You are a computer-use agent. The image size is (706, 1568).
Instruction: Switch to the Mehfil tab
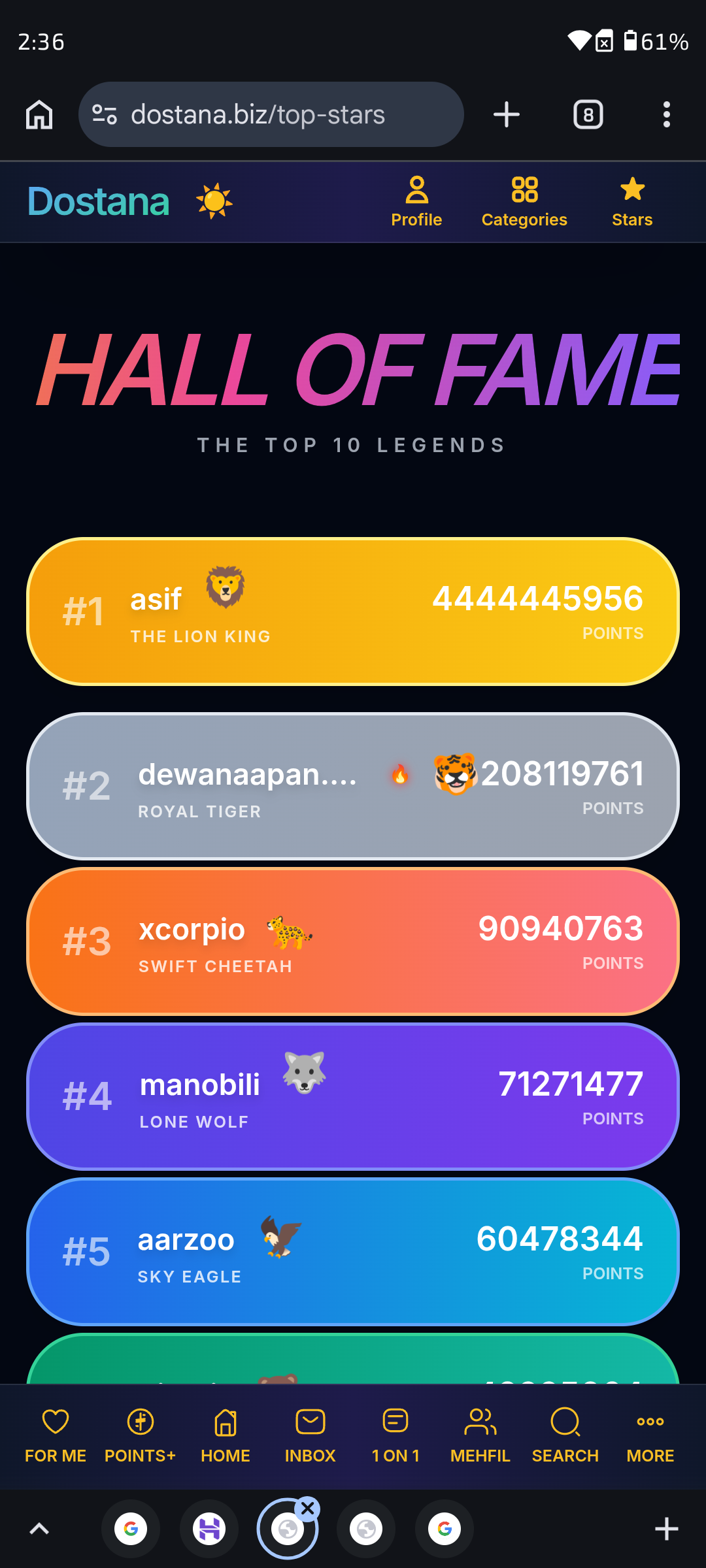coord(480,1436)
